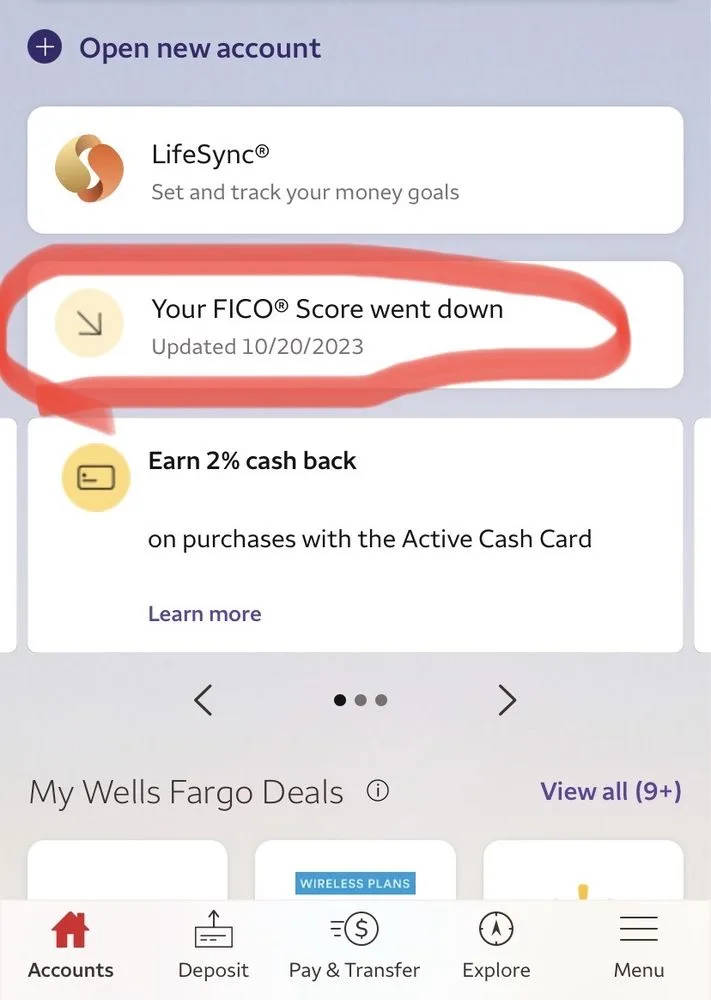Open the Pay & Transfer tab
The image size is (711, 1000).
(x=354, y=946)
